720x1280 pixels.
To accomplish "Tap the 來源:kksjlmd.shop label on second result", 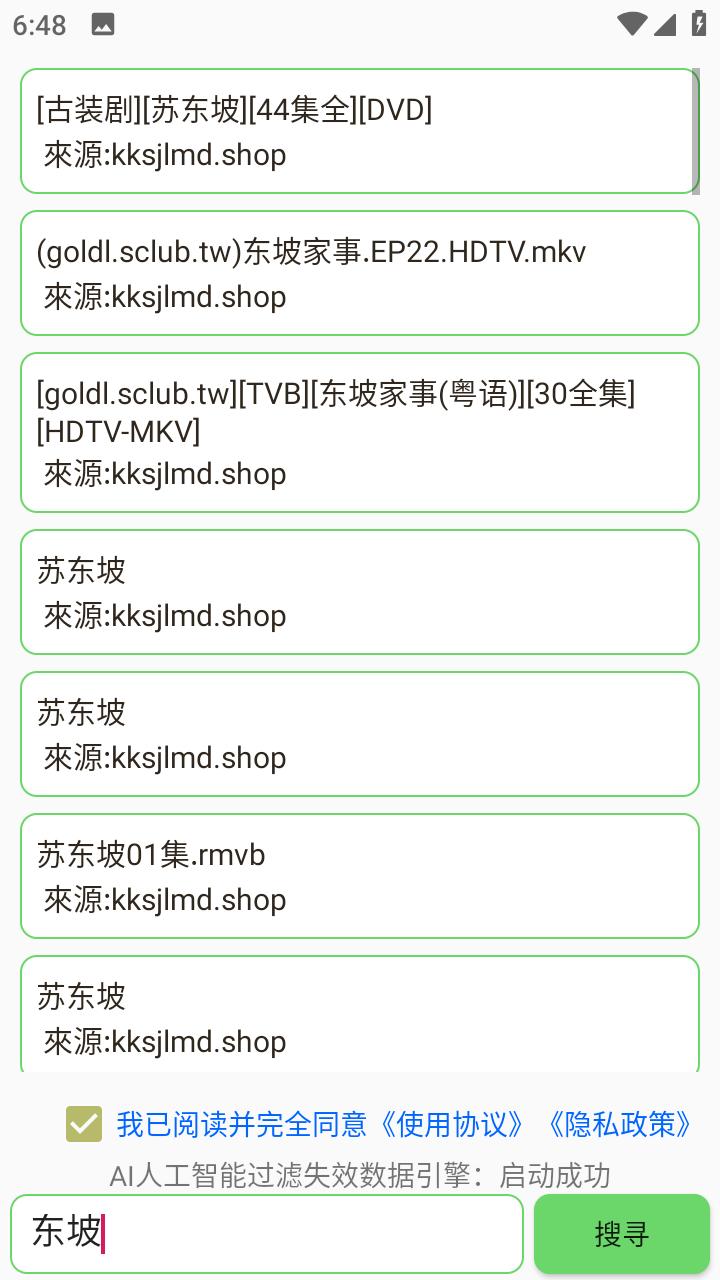I will click(x=164, y=296).
